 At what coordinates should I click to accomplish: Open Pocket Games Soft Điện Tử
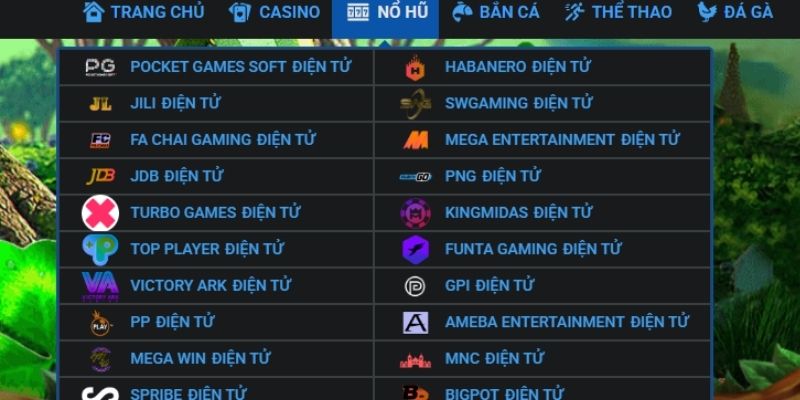(x=240, y=67)
